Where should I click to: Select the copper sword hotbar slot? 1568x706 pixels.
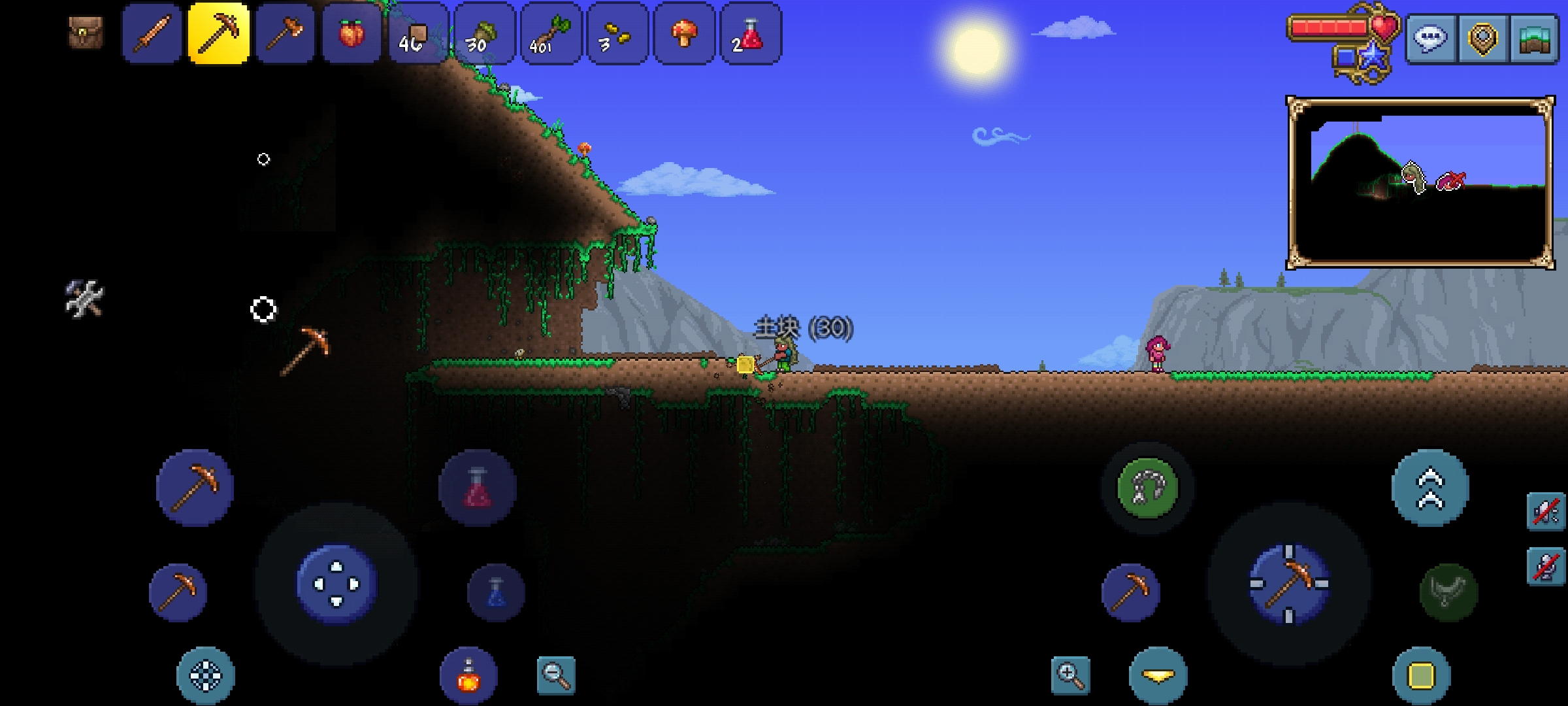[152, 34]
